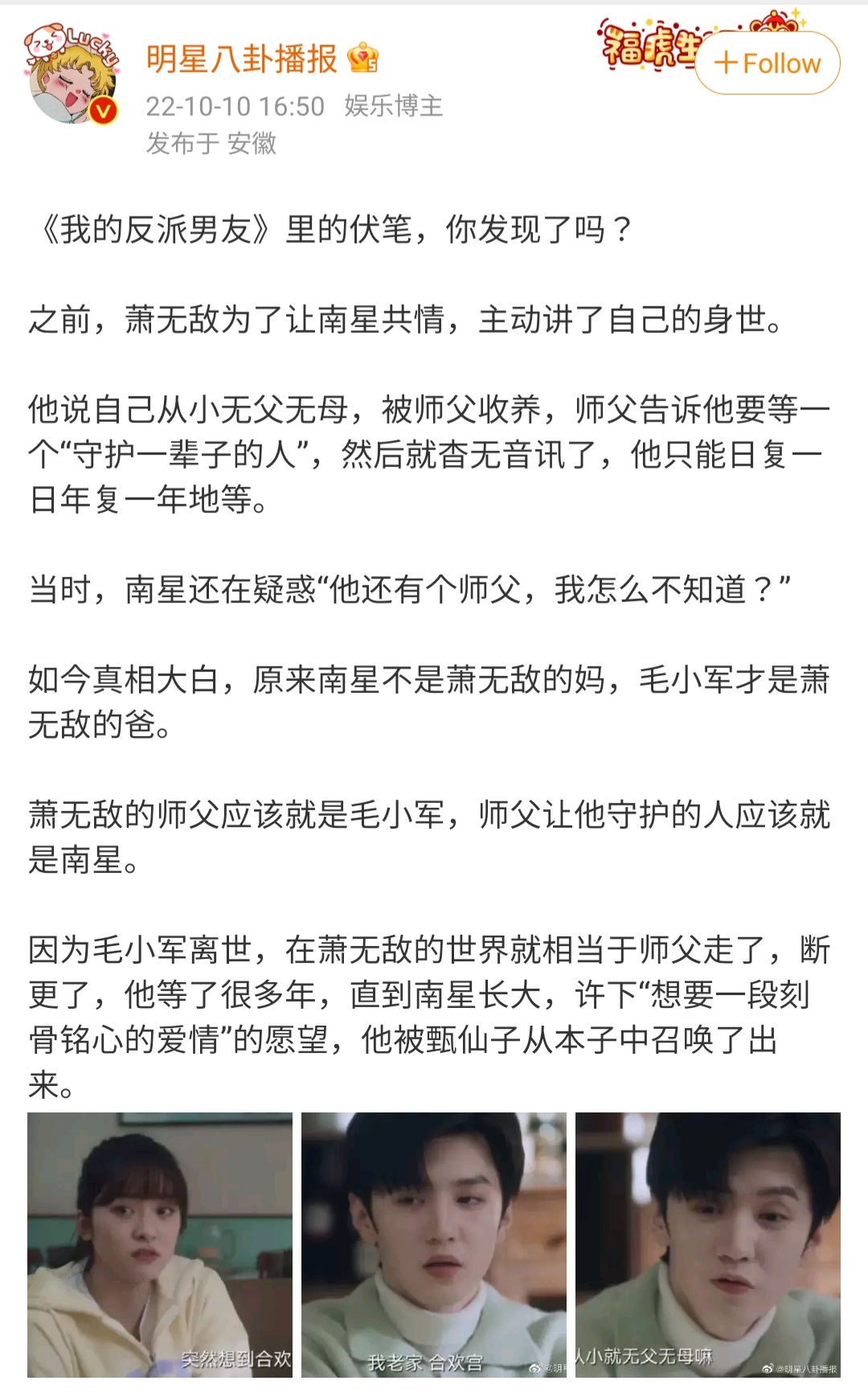View the image captioned 我老家合欢宫
The image size is (868, 1393).
[434, 1244]
